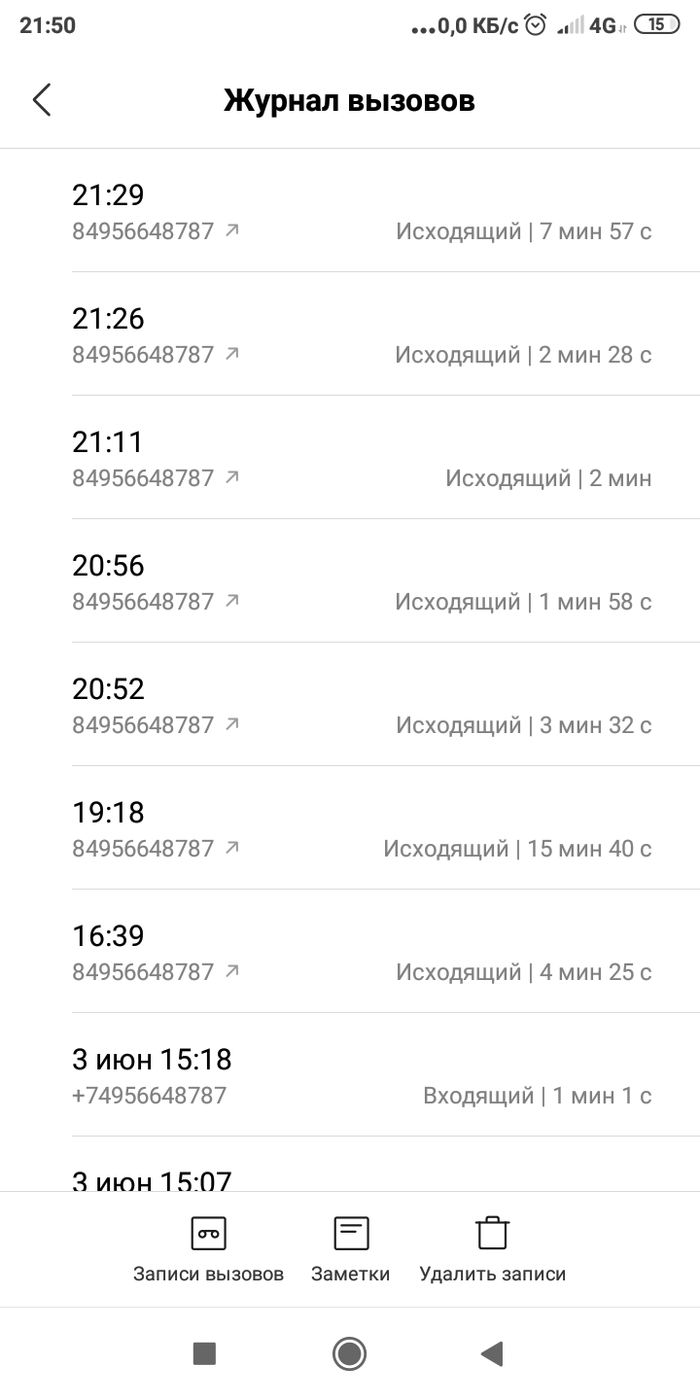This screenshot has height=1400, width=700.
Task: Select the 21:26 outgoing call entry
Action: pos(360,335)
